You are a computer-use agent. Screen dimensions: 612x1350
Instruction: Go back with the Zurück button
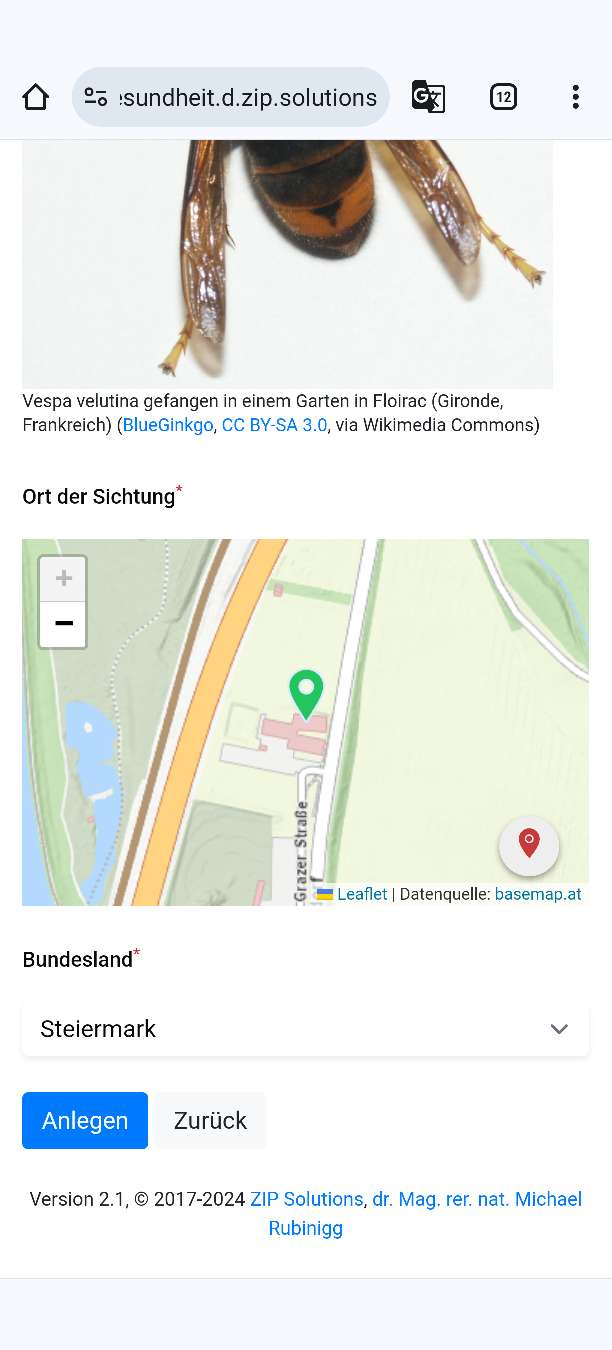click(x=210, y=1120)
